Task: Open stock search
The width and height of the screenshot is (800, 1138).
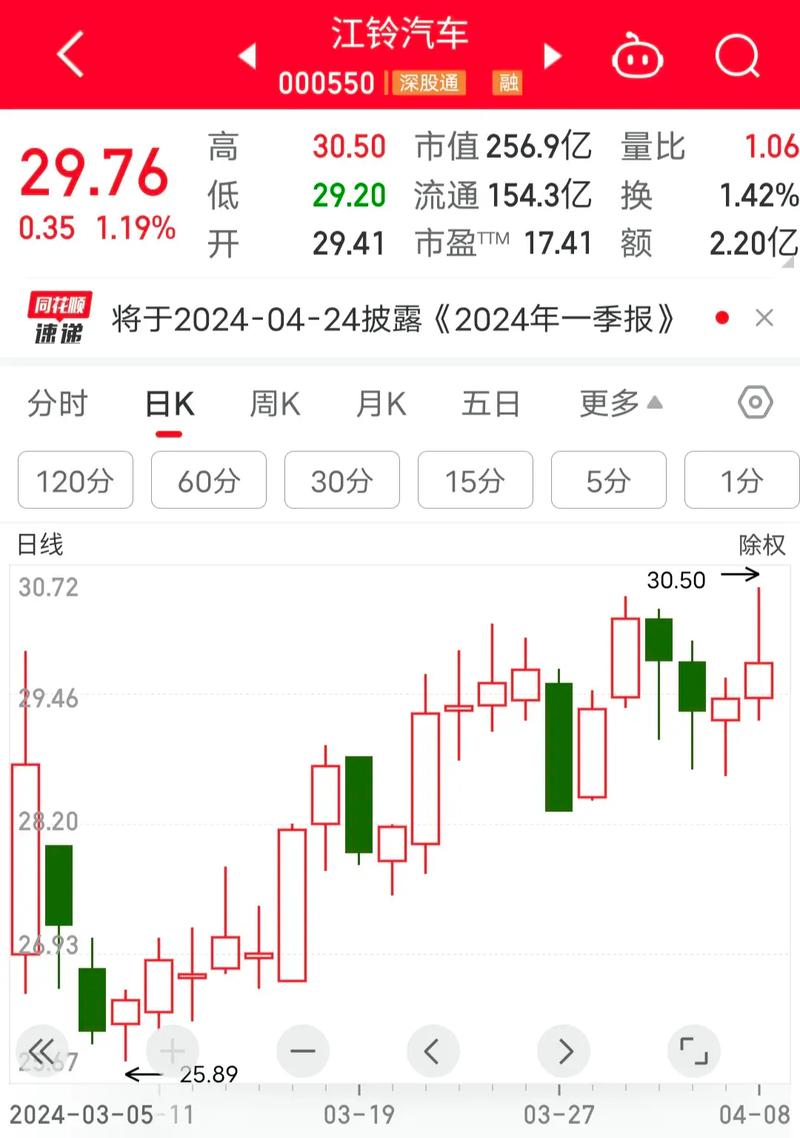Action: (x=738, y=56)
